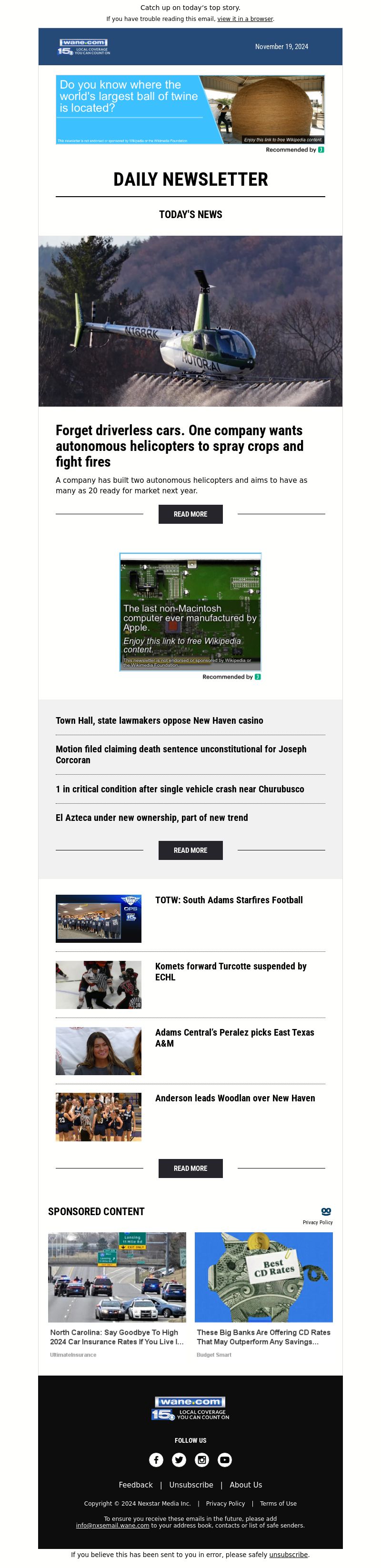Open the Joseph Corcoran death sentence motion story

(181, 754)
